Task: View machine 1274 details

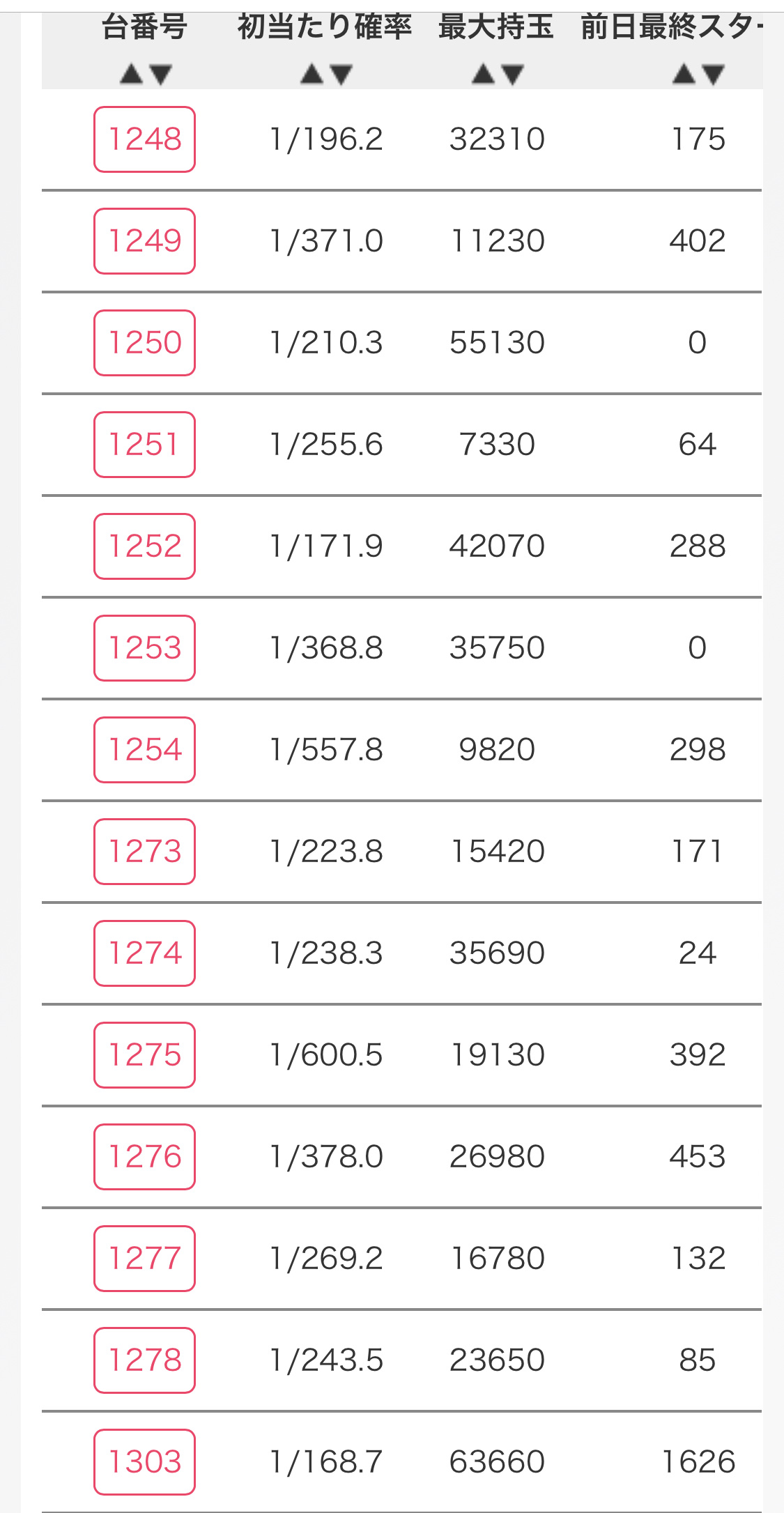Action: click(144, 953)
